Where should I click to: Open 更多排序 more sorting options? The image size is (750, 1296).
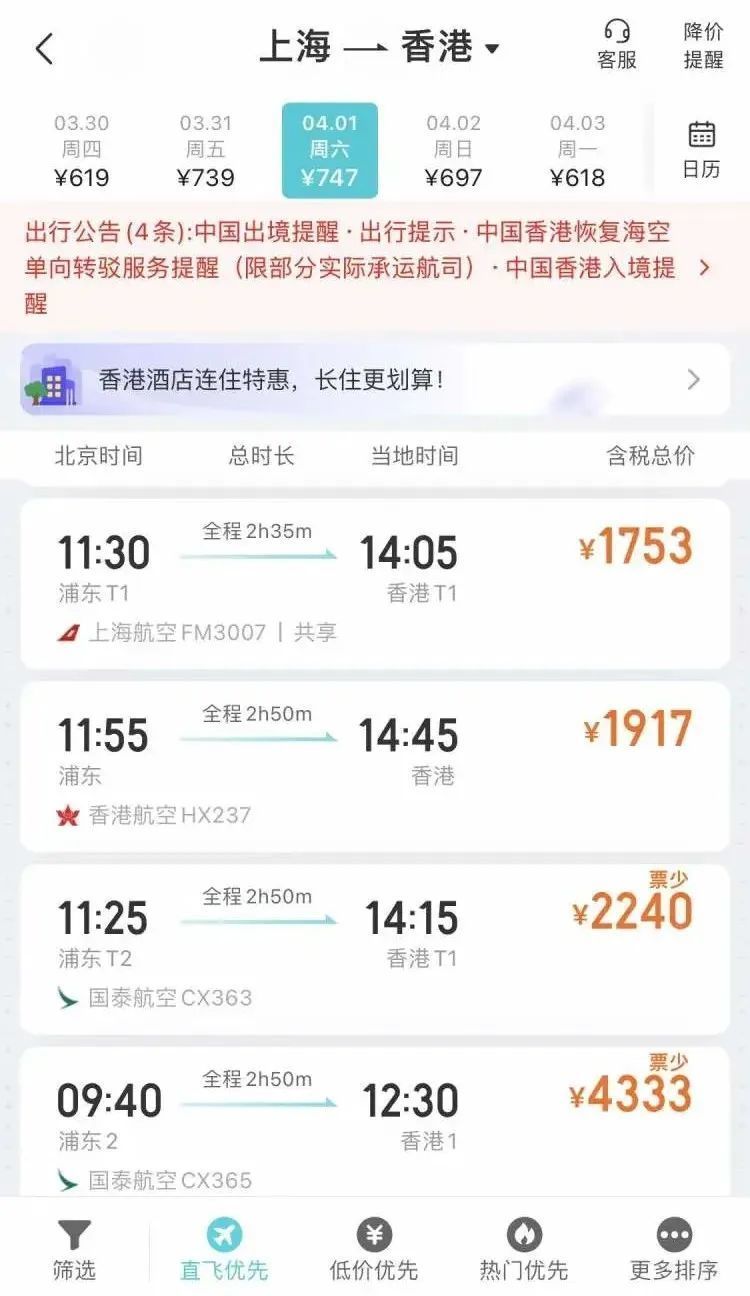674,1250
